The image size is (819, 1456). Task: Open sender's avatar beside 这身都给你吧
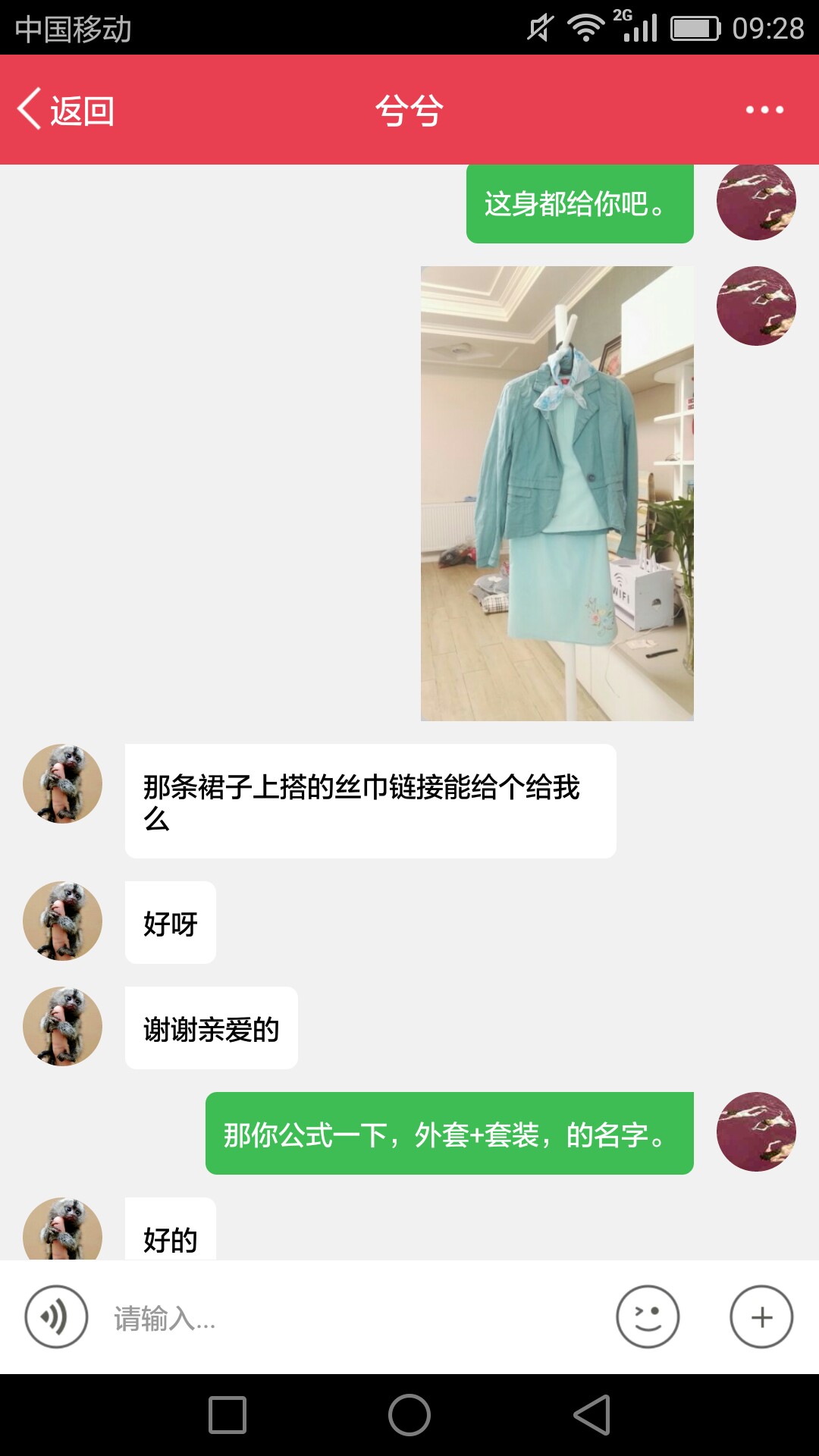[x=756, y=202]
